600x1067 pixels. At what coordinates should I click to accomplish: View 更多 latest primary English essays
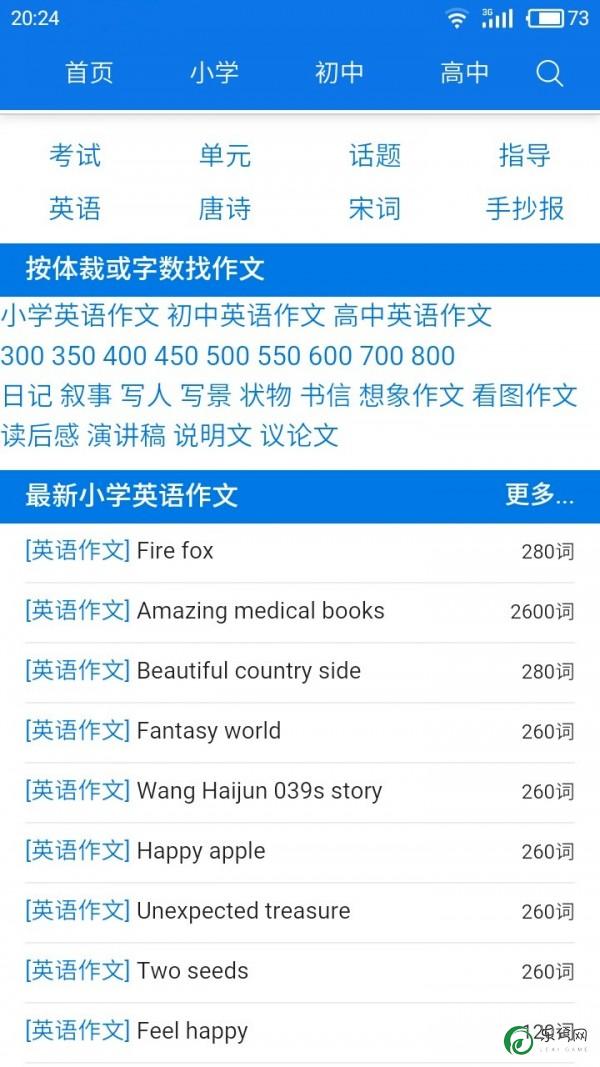pos(539,495)
